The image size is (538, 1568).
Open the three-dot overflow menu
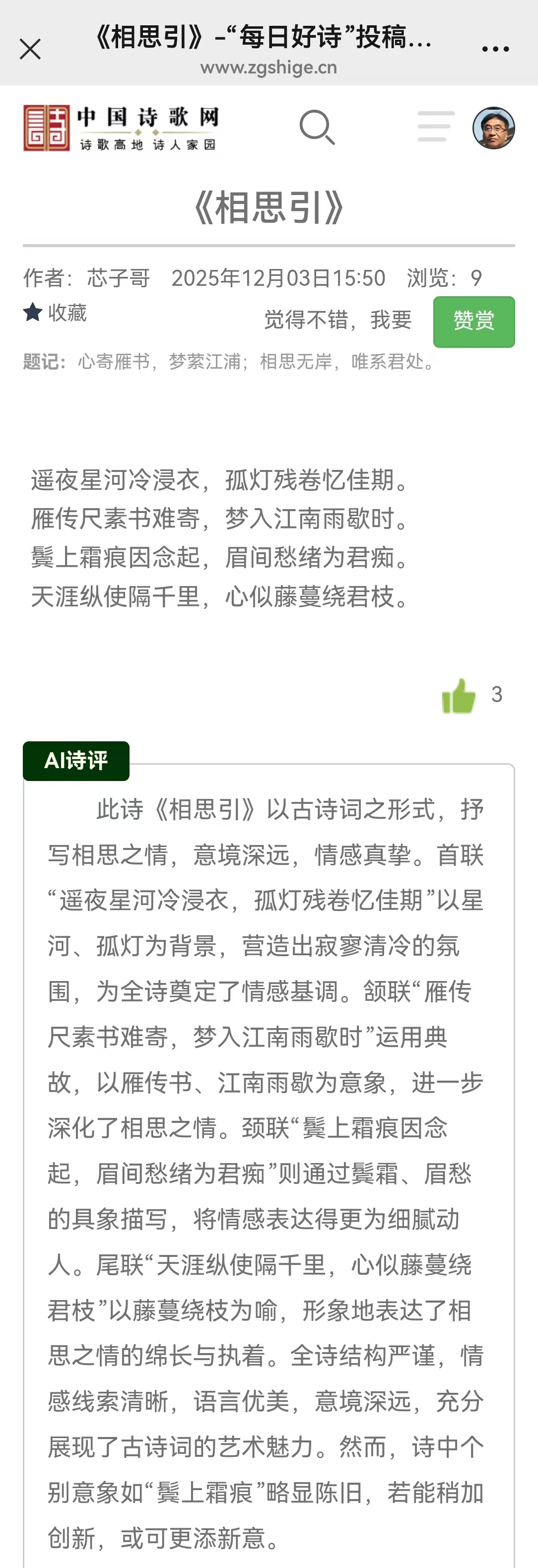pos(495,49)
